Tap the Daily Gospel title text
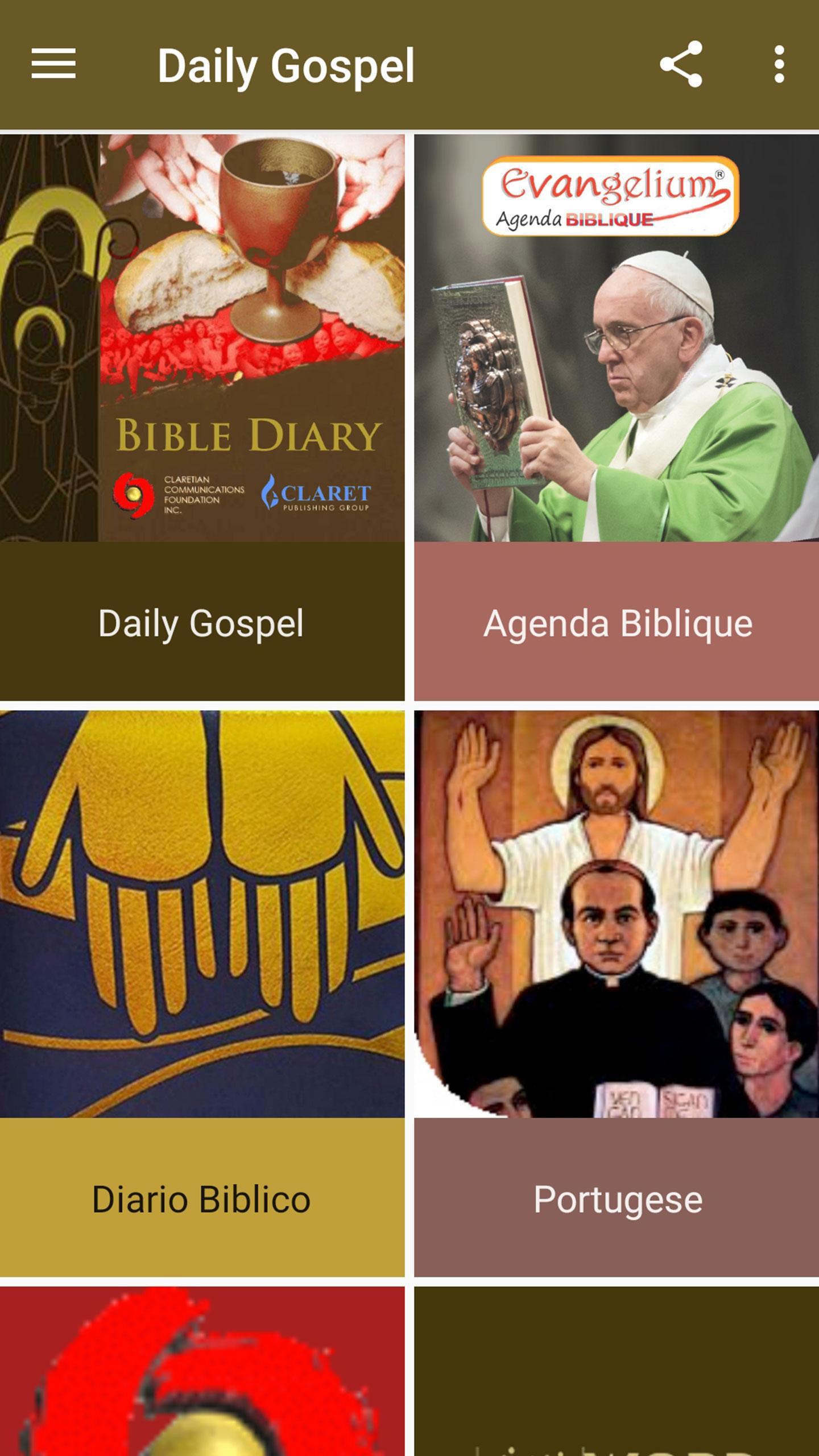Screen dimensions: 819x1456 (x=286, y=64)
